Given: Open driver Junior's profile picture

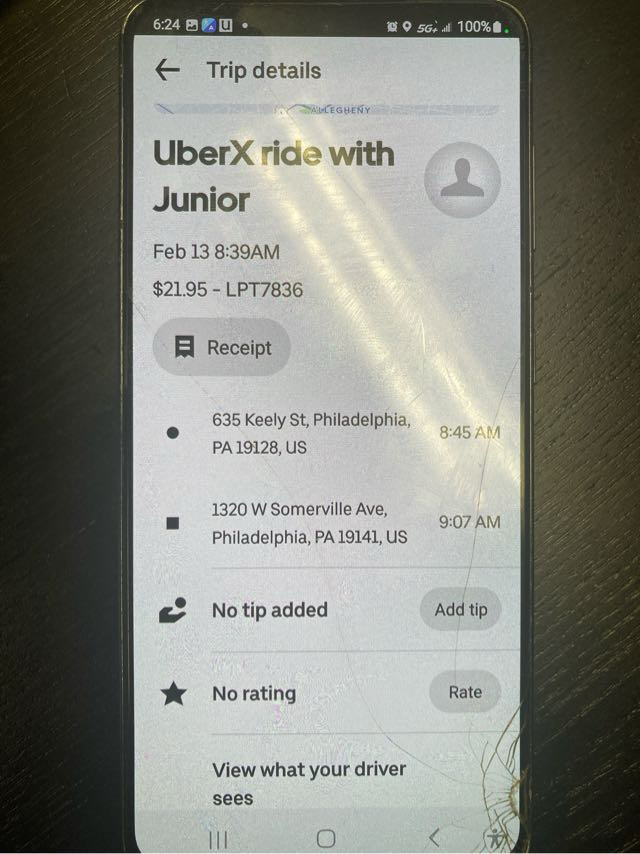Looking at the screenshot, I should 462,181.
